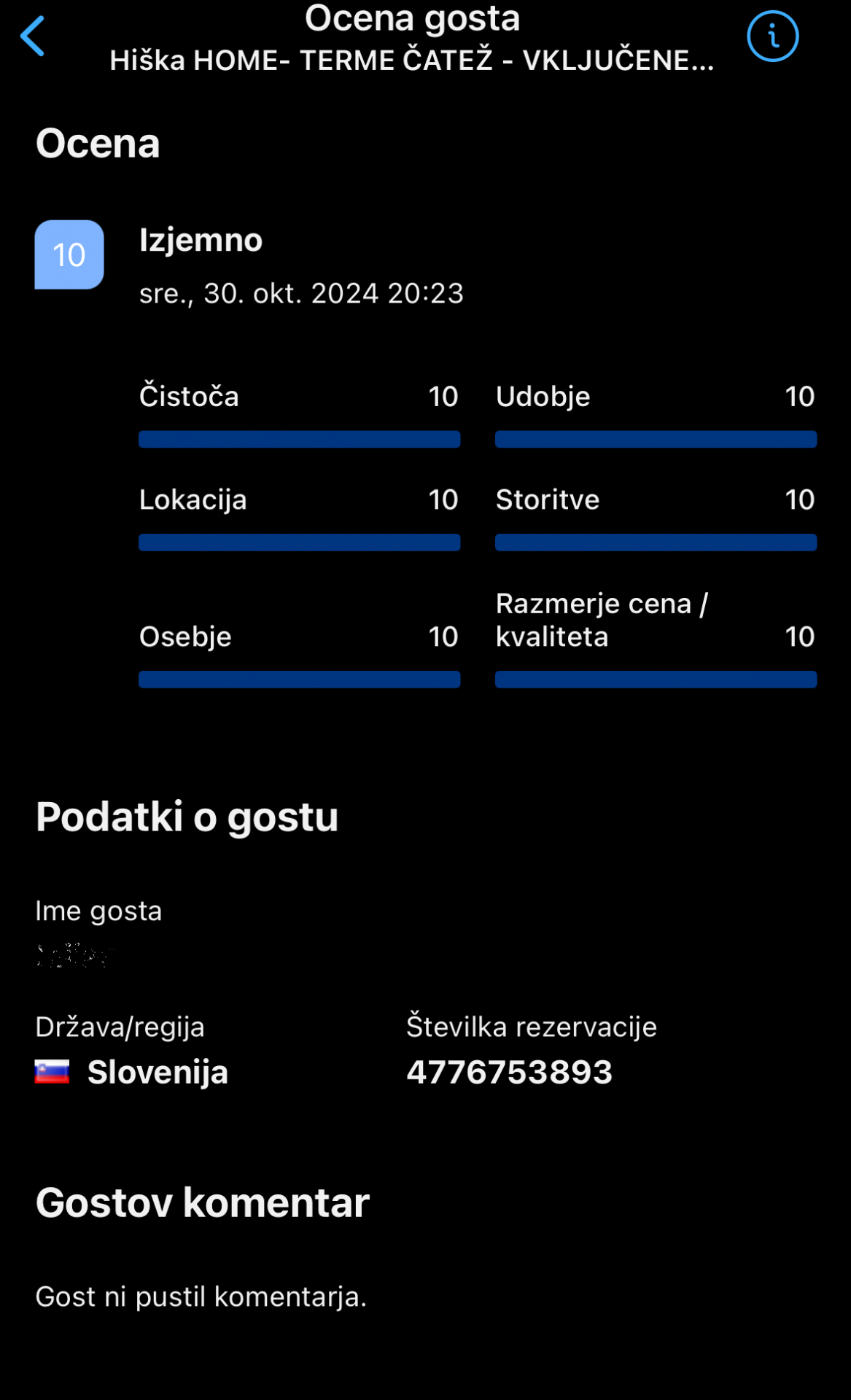This screenshot has width=851, height=1400.
Task: Go back using the top-left arrow
Action: point(33,36)
